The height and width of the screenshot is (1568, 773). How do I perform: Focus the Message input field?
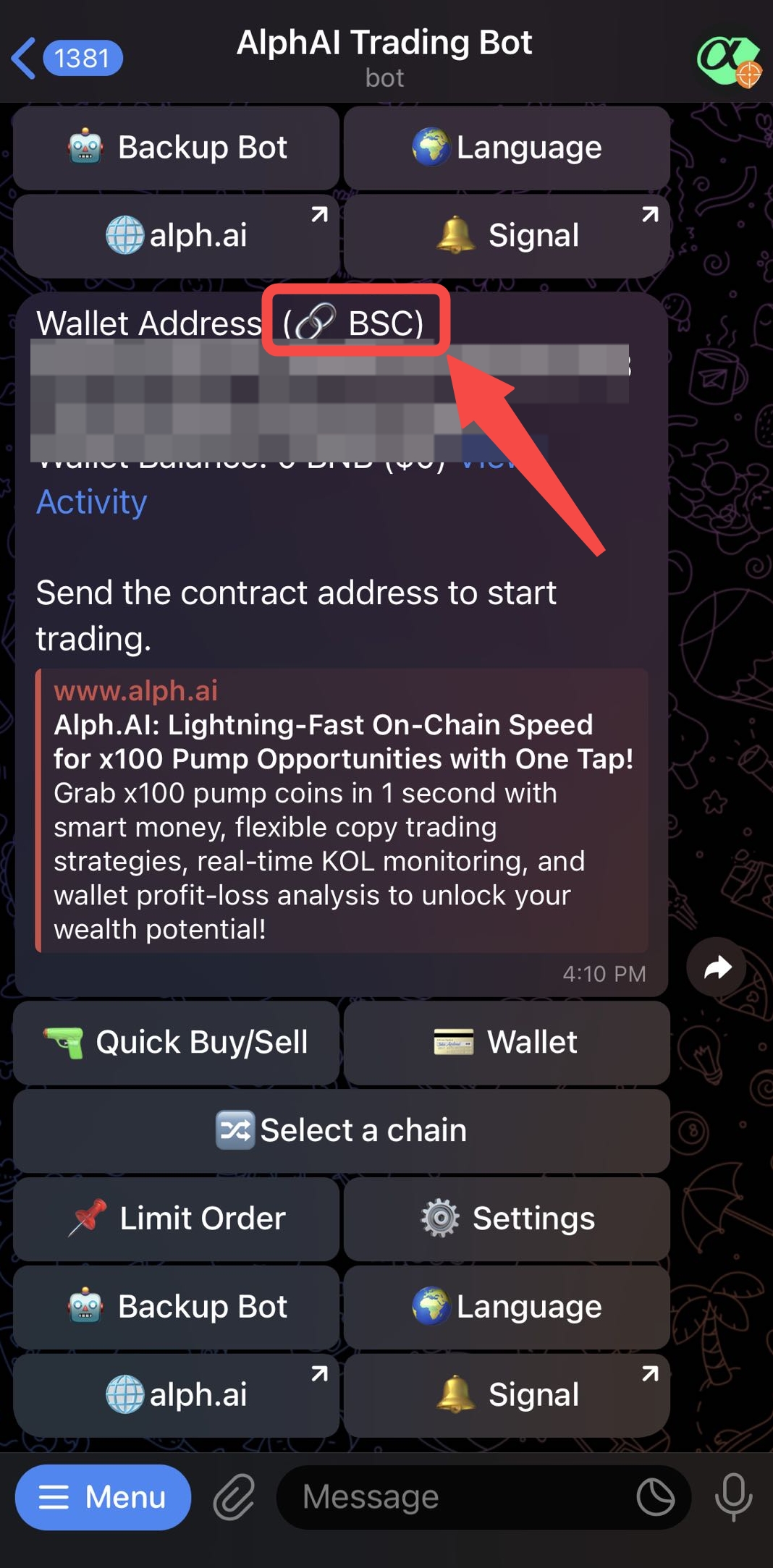[449, 1497]
